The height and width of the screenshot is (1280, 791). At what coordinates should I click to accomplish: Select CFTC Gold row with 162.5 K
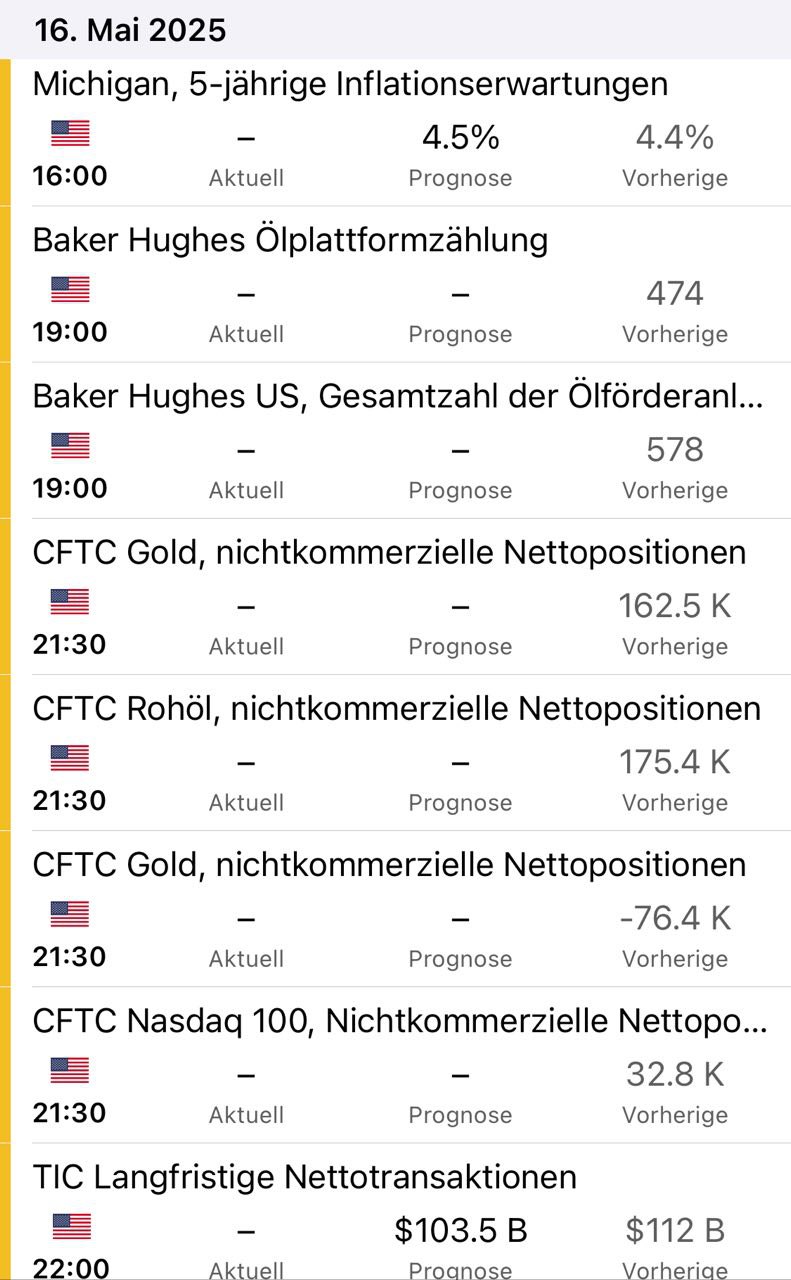pyautogui.click(x=389, y=552)
